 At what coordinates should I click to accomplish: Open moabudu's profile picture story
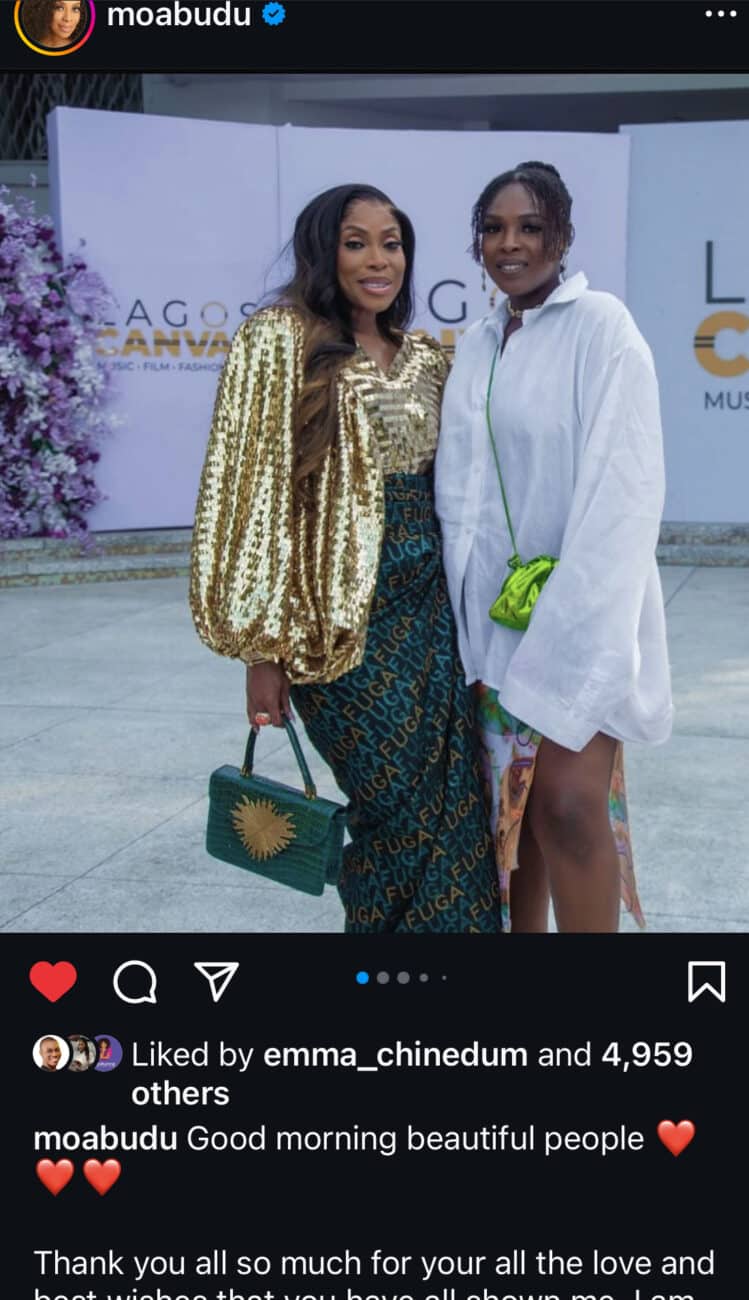click(54, 22)
